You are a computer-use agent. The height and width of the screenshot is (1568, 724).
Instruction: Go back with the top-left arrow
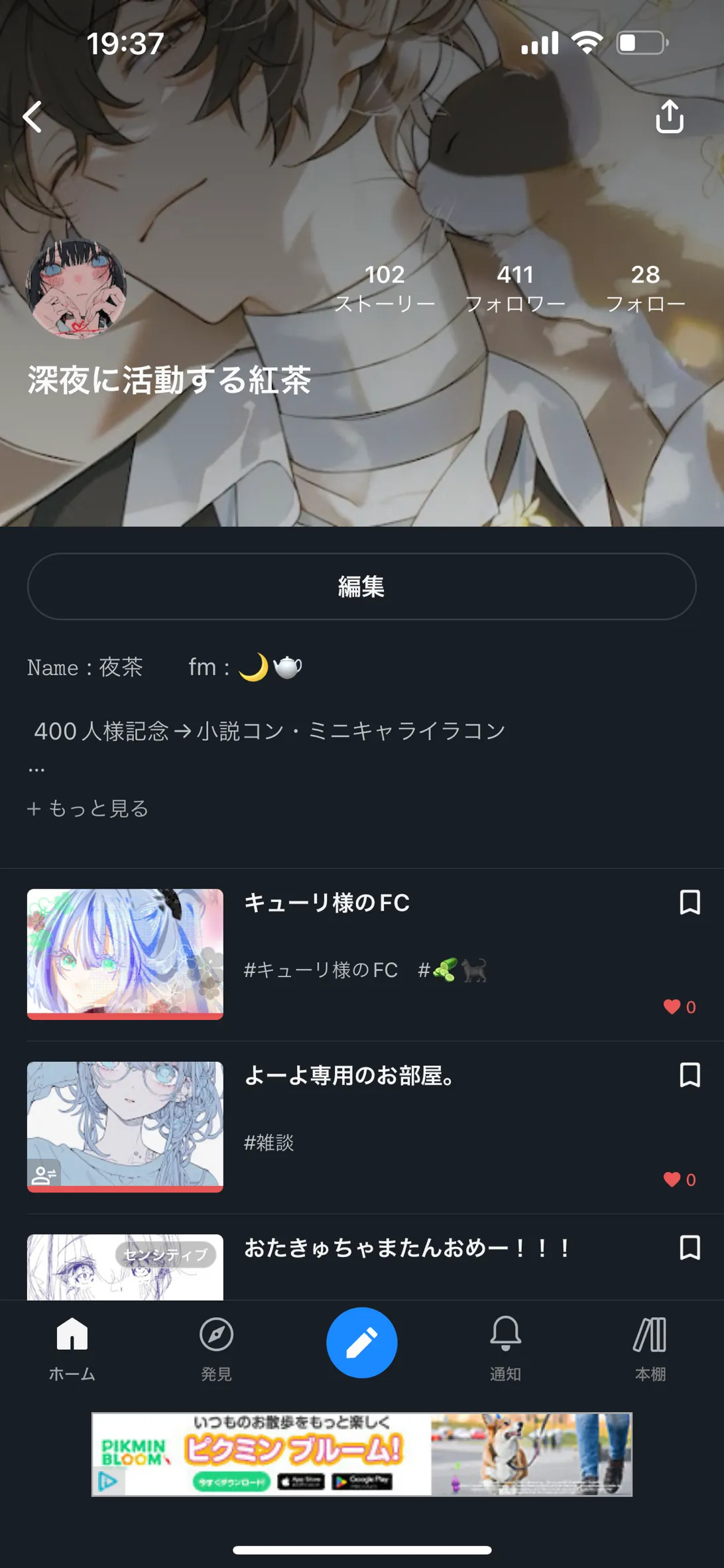pyautogui.click(x=32, y=117)
